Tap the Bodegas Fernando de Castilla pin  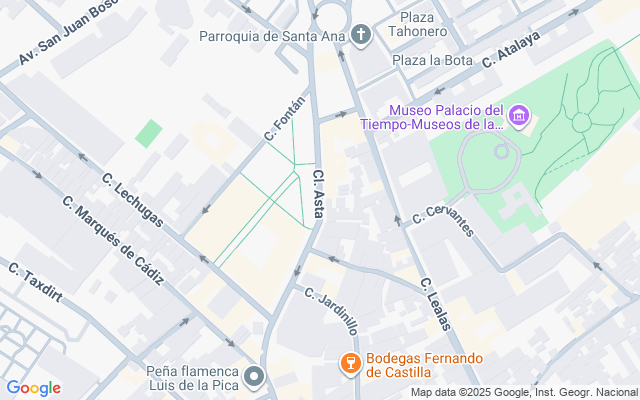click(350, 364)
